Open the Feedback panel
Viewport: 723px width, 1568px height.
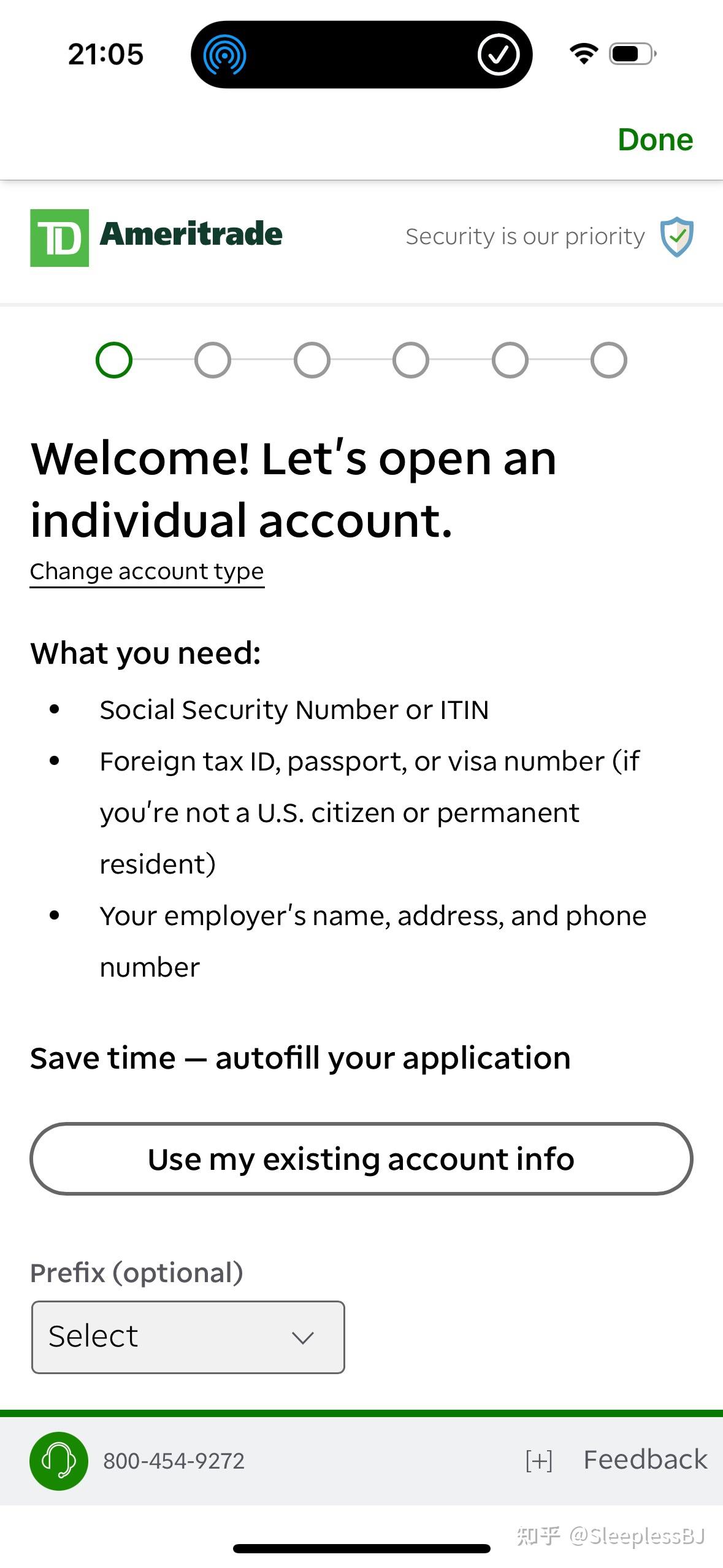click(645, 1460)
